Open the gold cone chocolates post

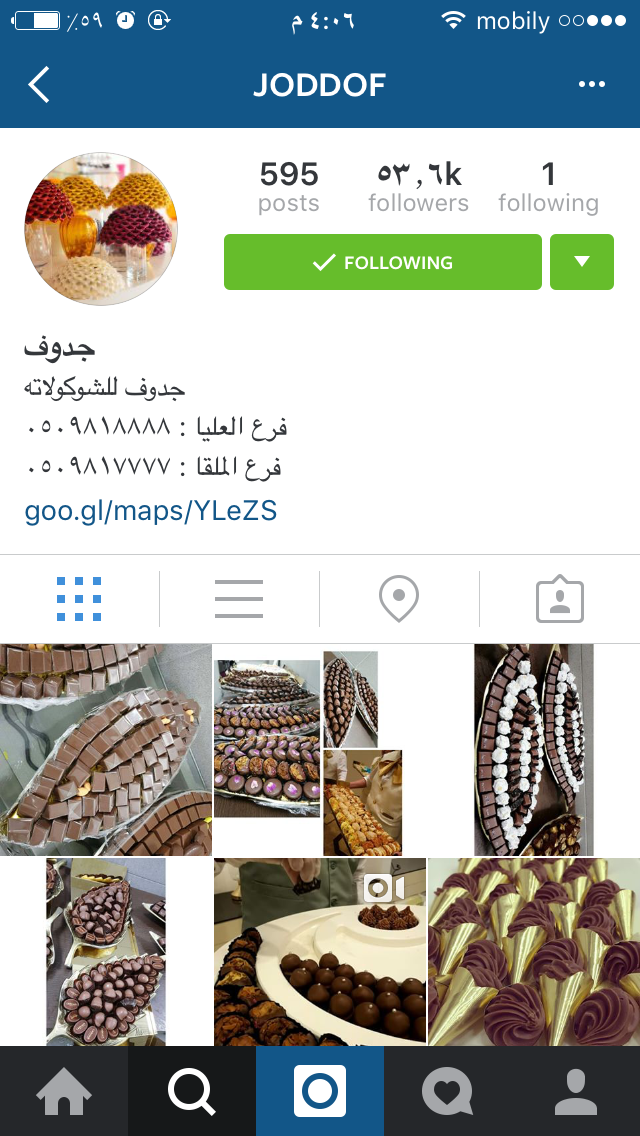tap(534, 952)
